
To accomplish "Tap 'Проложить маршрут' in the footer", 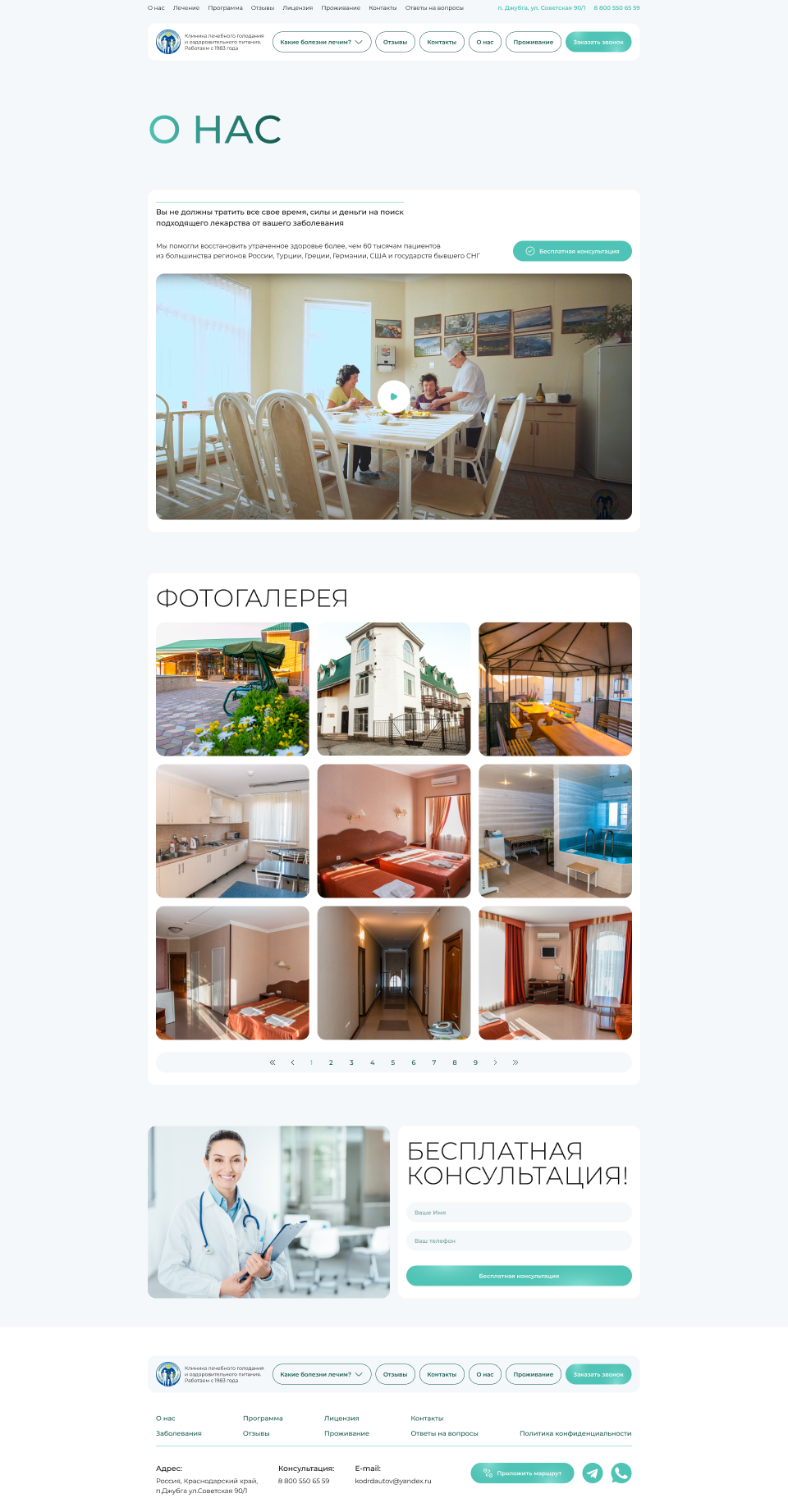I will coord(522,1473).
